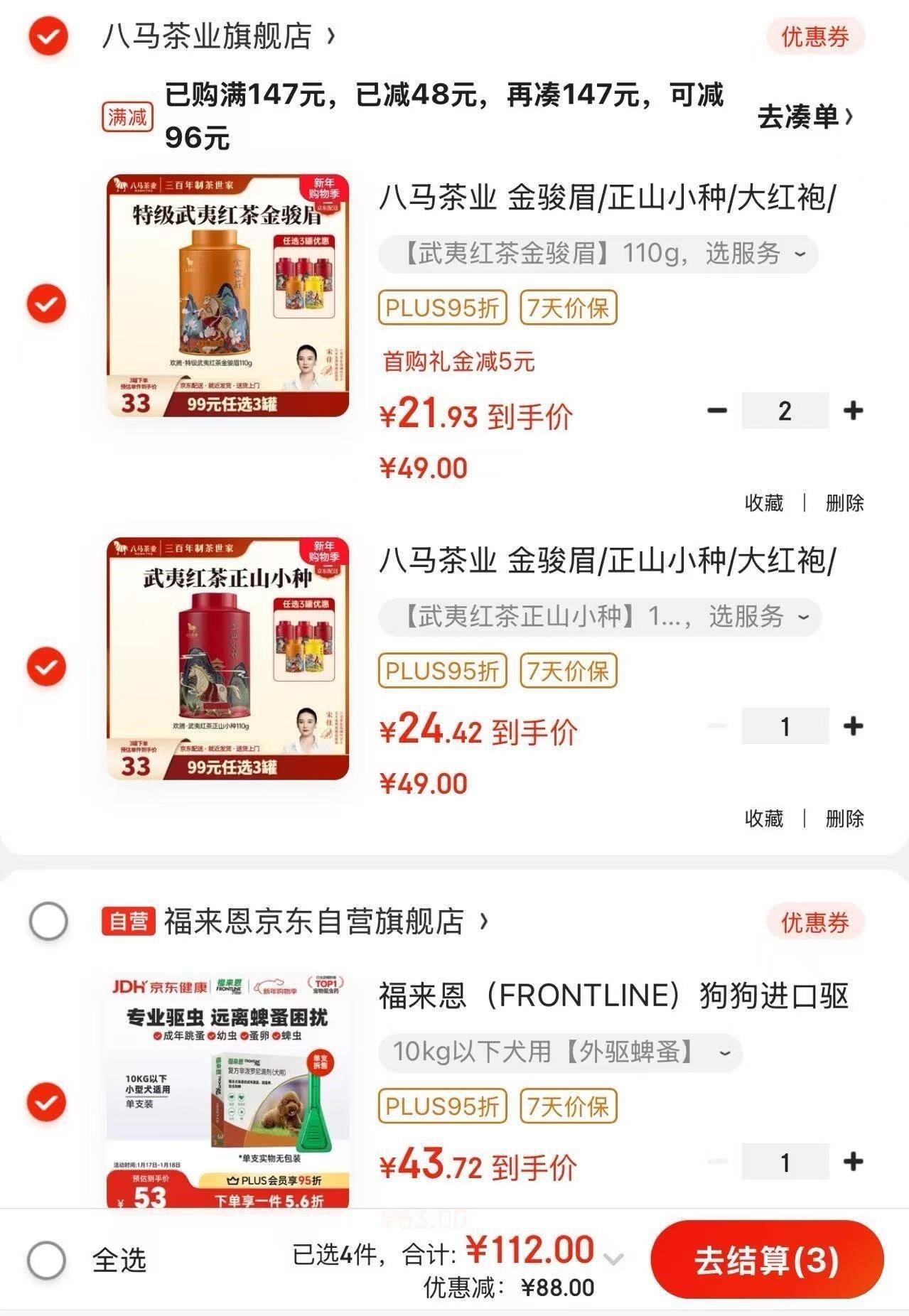Deselect the 正山小种 tea item
Image resolution: width=909 pixels, height=1316 pixels.
[x=47, y=667]
